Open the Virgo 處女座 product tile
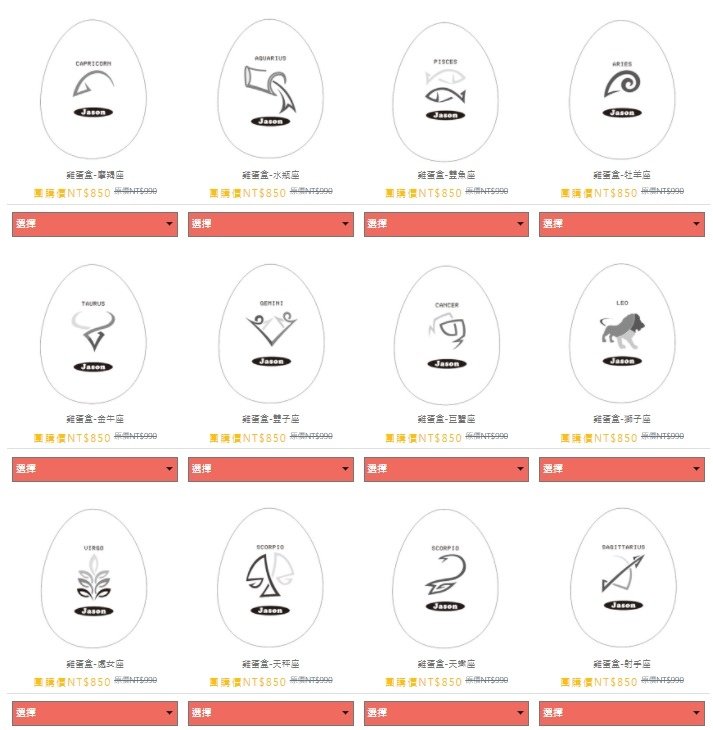Image resolution: width=713 pixels, height=730 pixels. tap(94, 578)
